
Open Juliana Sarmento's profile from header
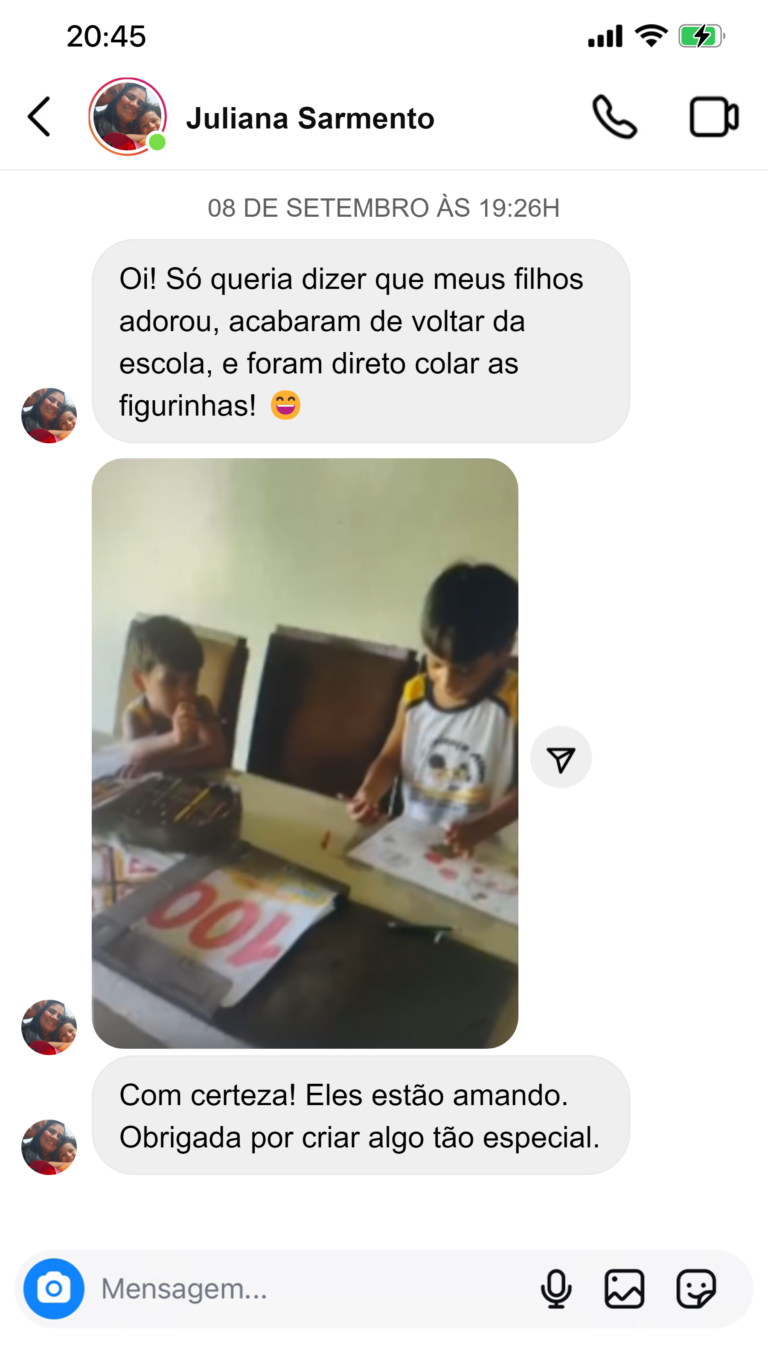[x=310, y=118]
